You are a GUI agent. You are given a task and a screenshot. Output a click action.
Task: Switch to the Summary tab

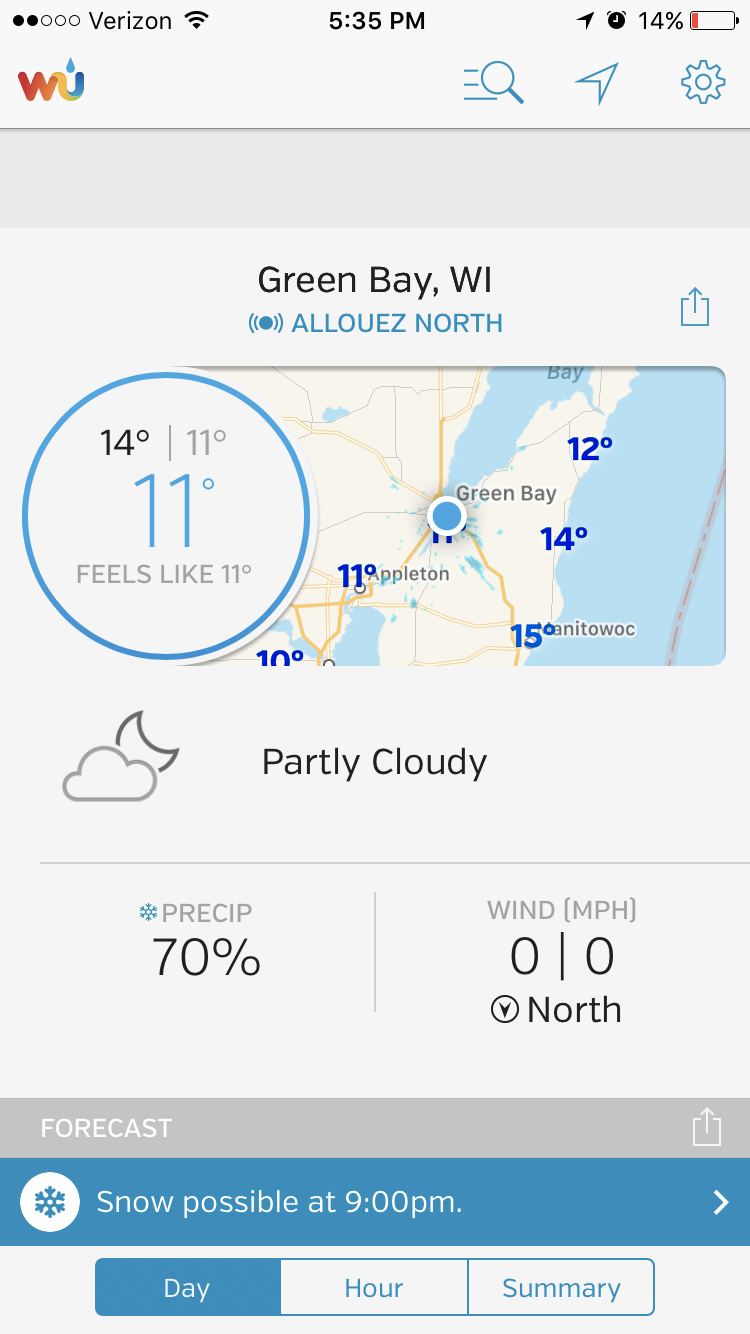pyautogui.click(x=561, y=1287)
